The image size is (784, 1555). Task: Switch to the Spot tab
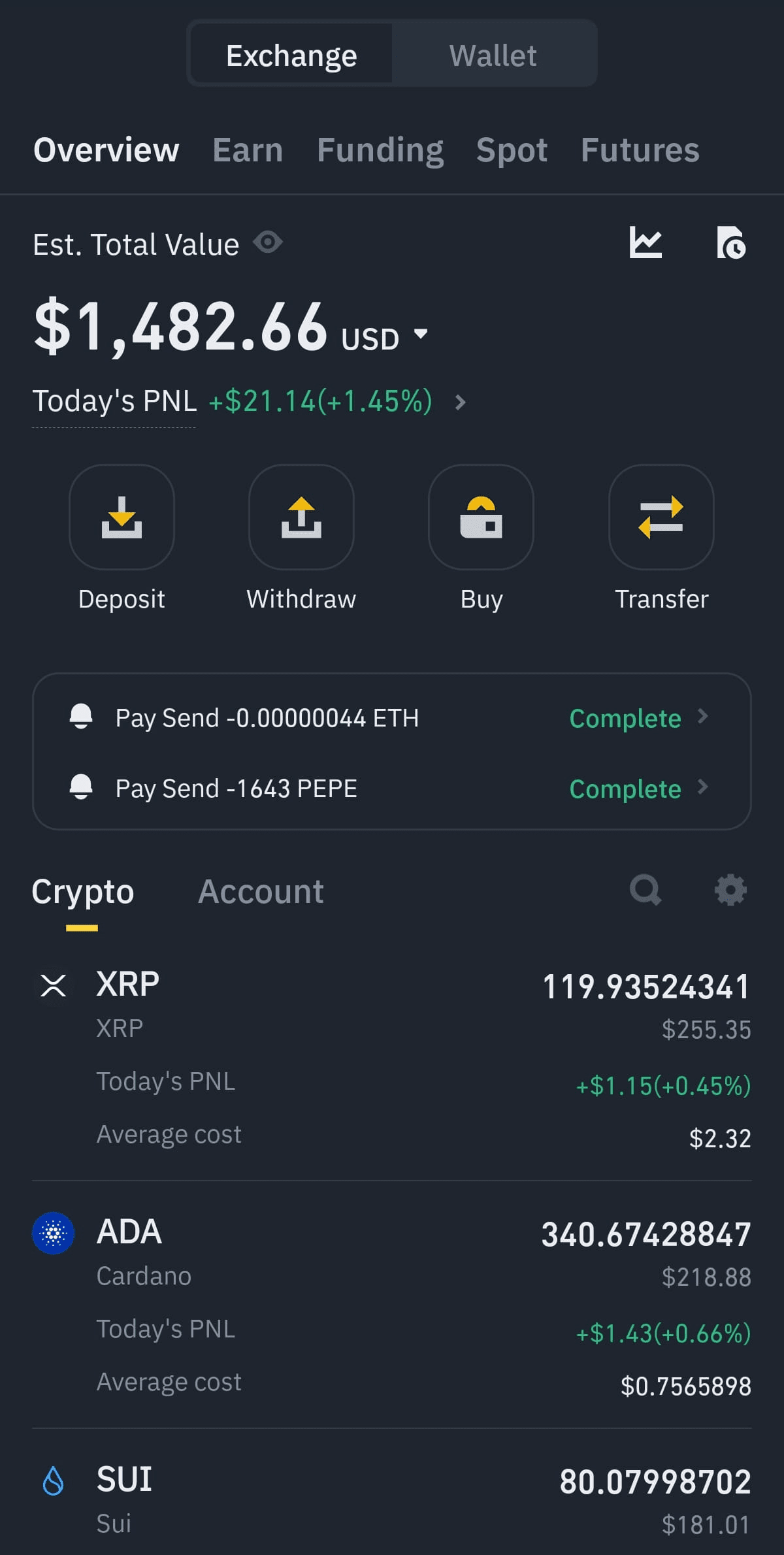tap(512, 150)
